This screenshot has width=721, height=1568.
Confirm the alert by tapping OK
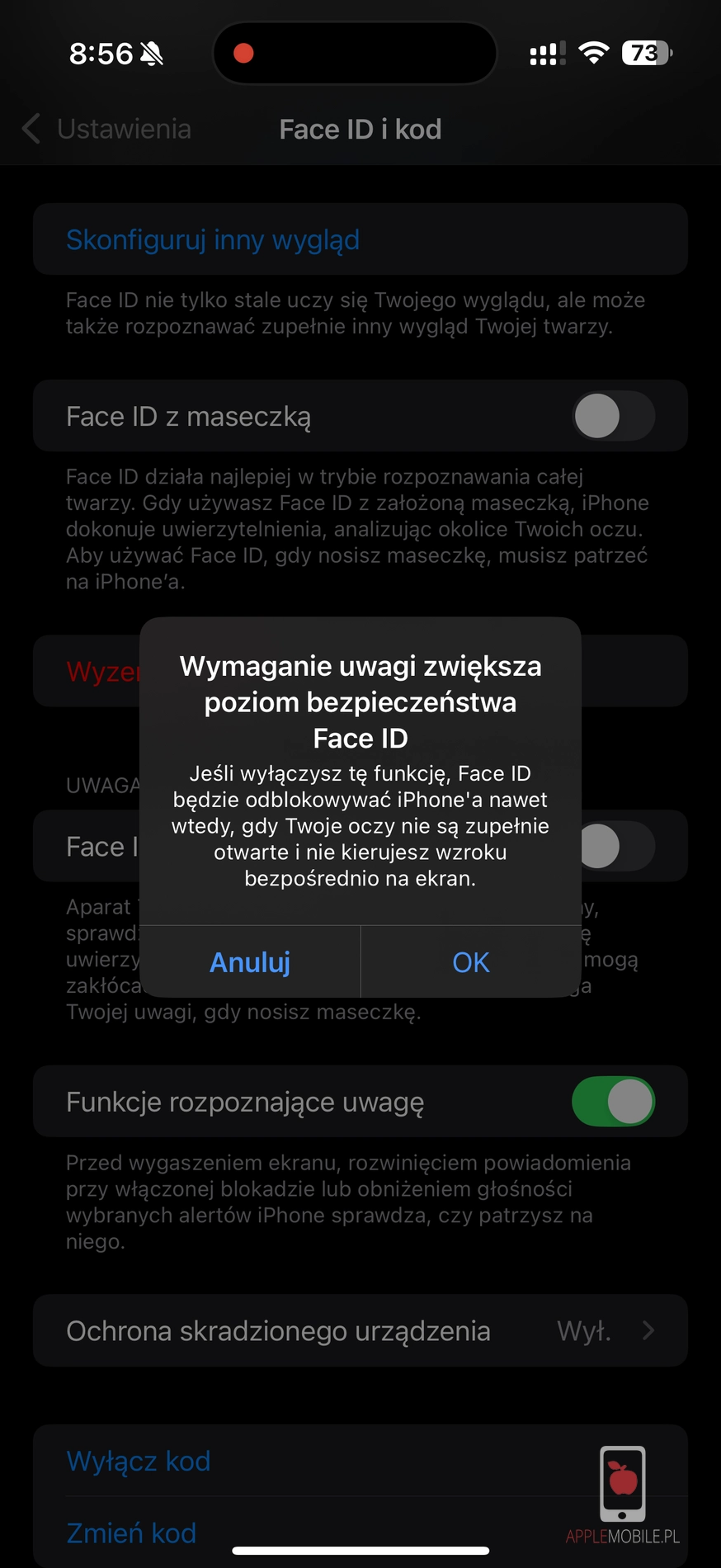(471, 962)
